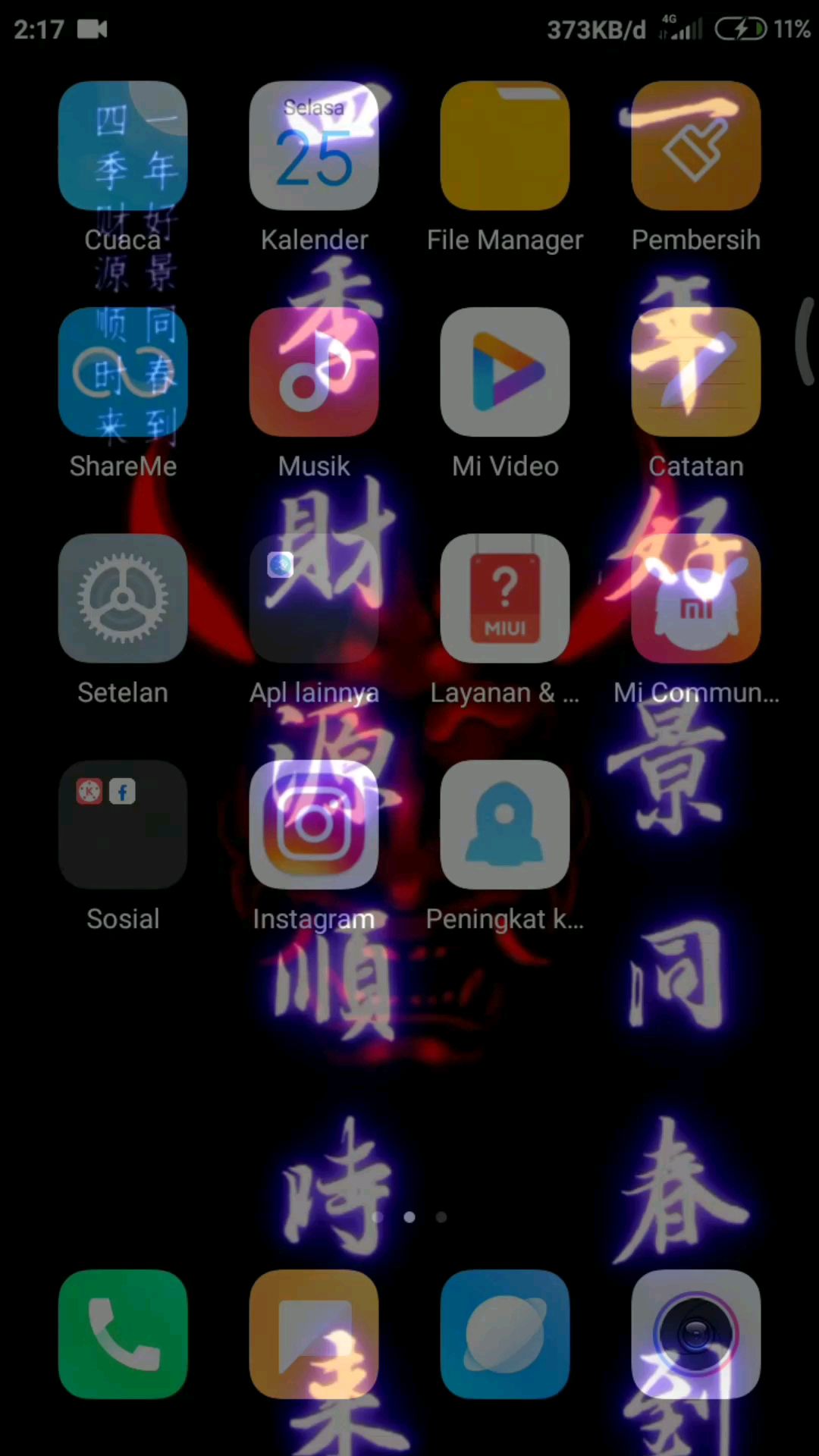Viewport: 819px width, 1456px height.
Task: Launch the browser in the dock
Action: point(505,1334)
